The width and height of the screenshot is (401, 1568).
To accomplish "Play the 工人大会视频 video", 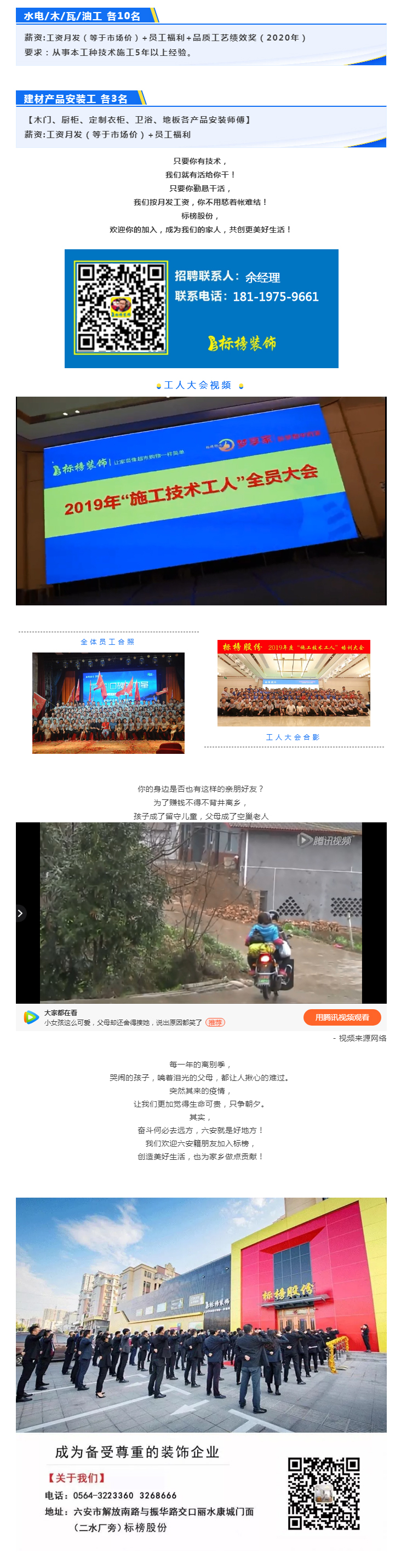I will (201, 500).
